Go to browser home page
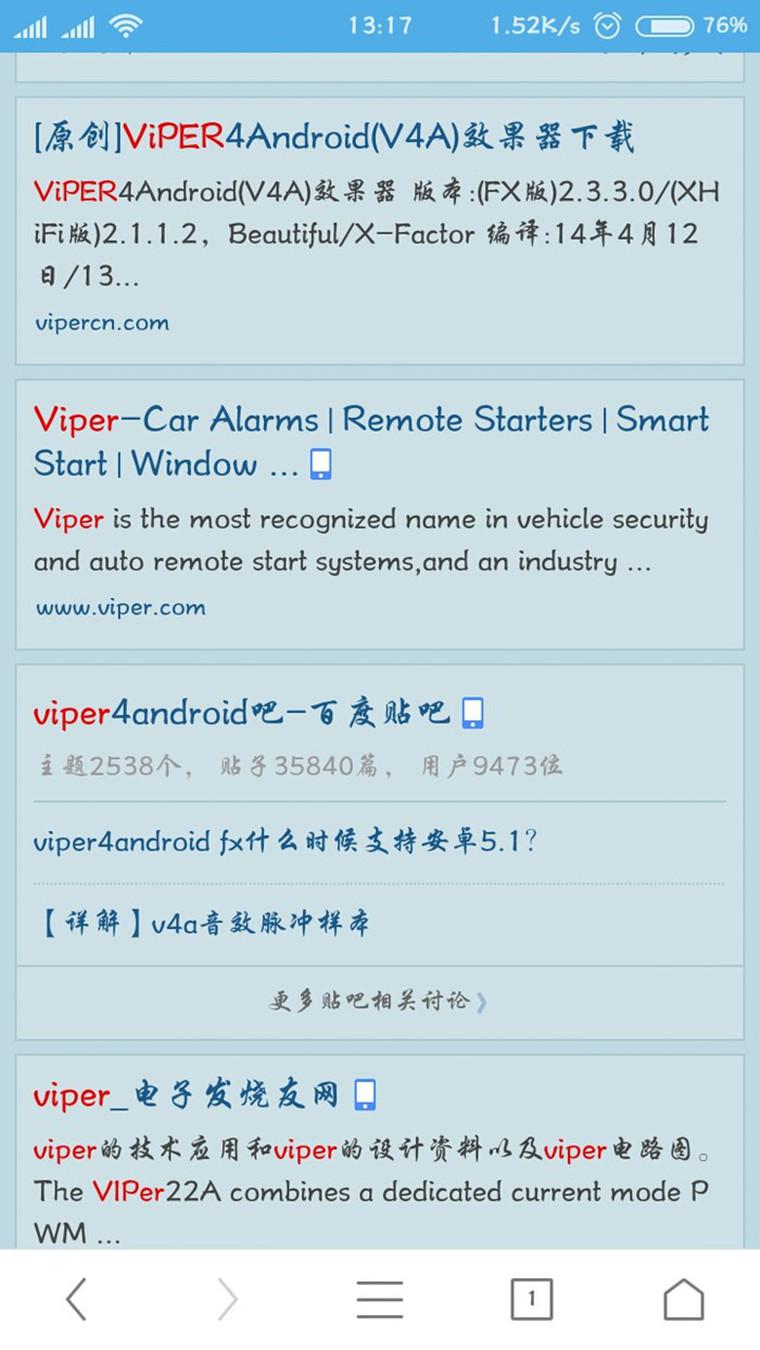The height and width of the screenshot is (1350, 760). (x=684, y=1300)
